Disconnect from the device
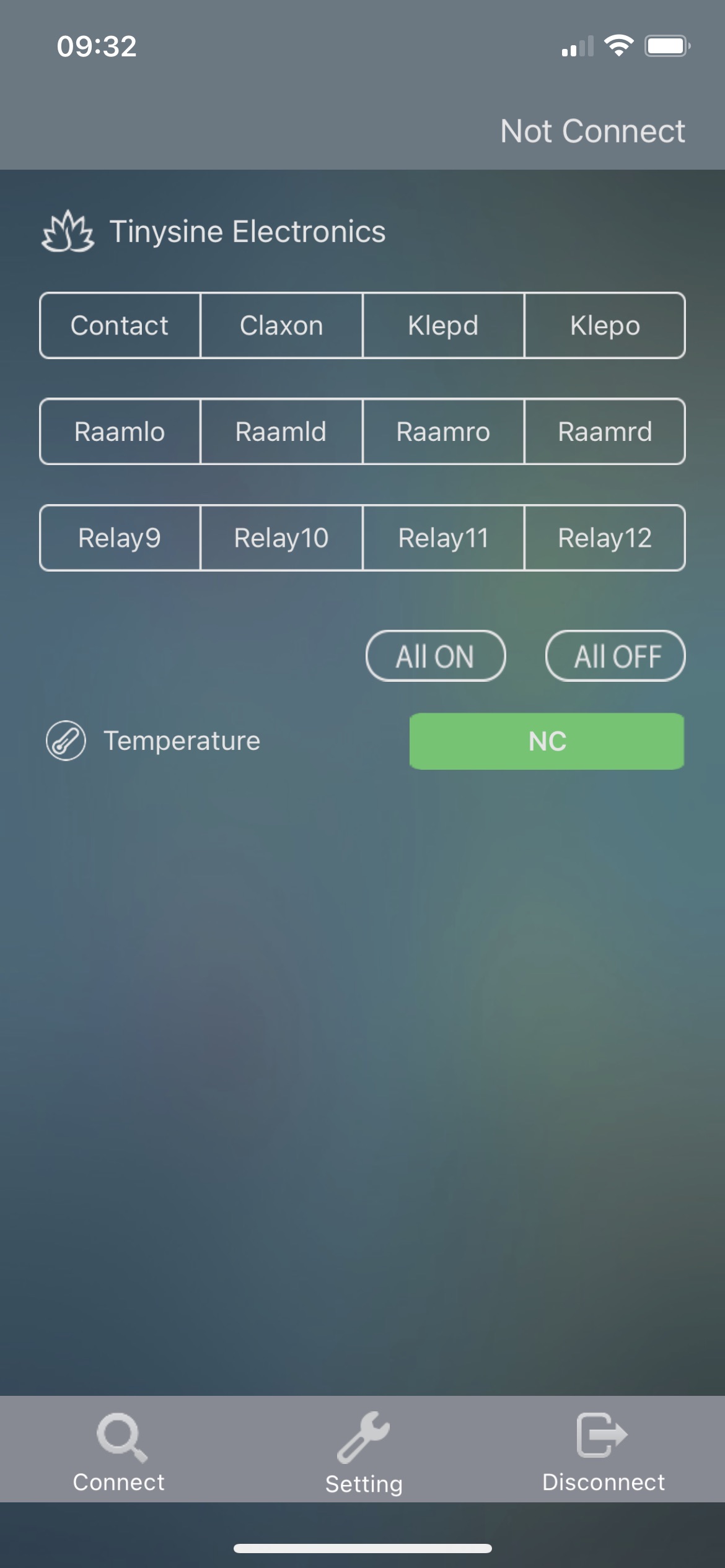Image resolution: width=725 pixels, height=1568 pixels. 603,1451
